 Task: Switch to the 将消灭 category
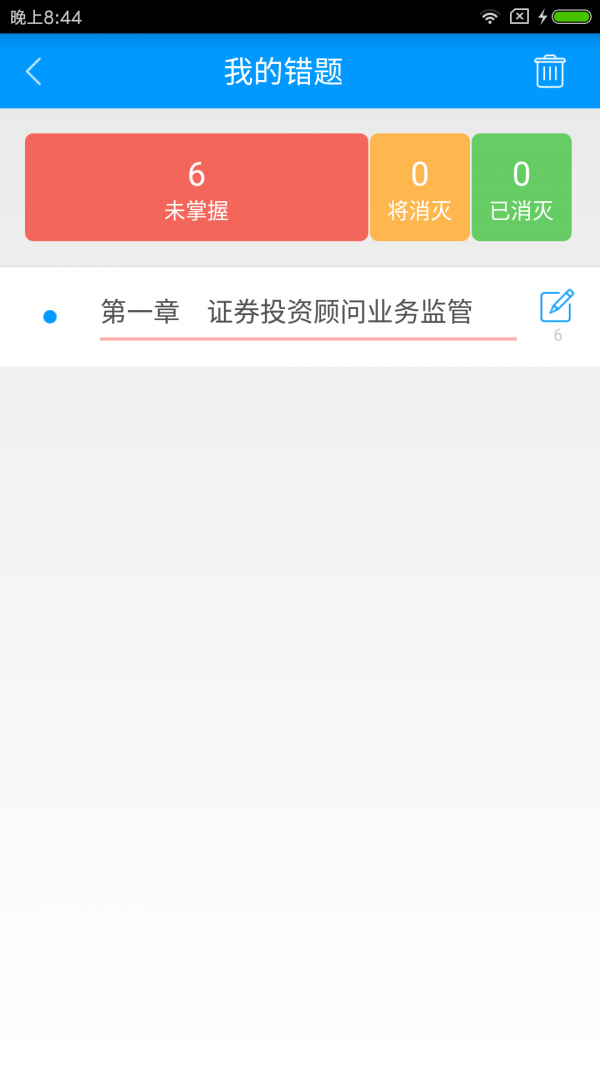click(x=420, y=187)
